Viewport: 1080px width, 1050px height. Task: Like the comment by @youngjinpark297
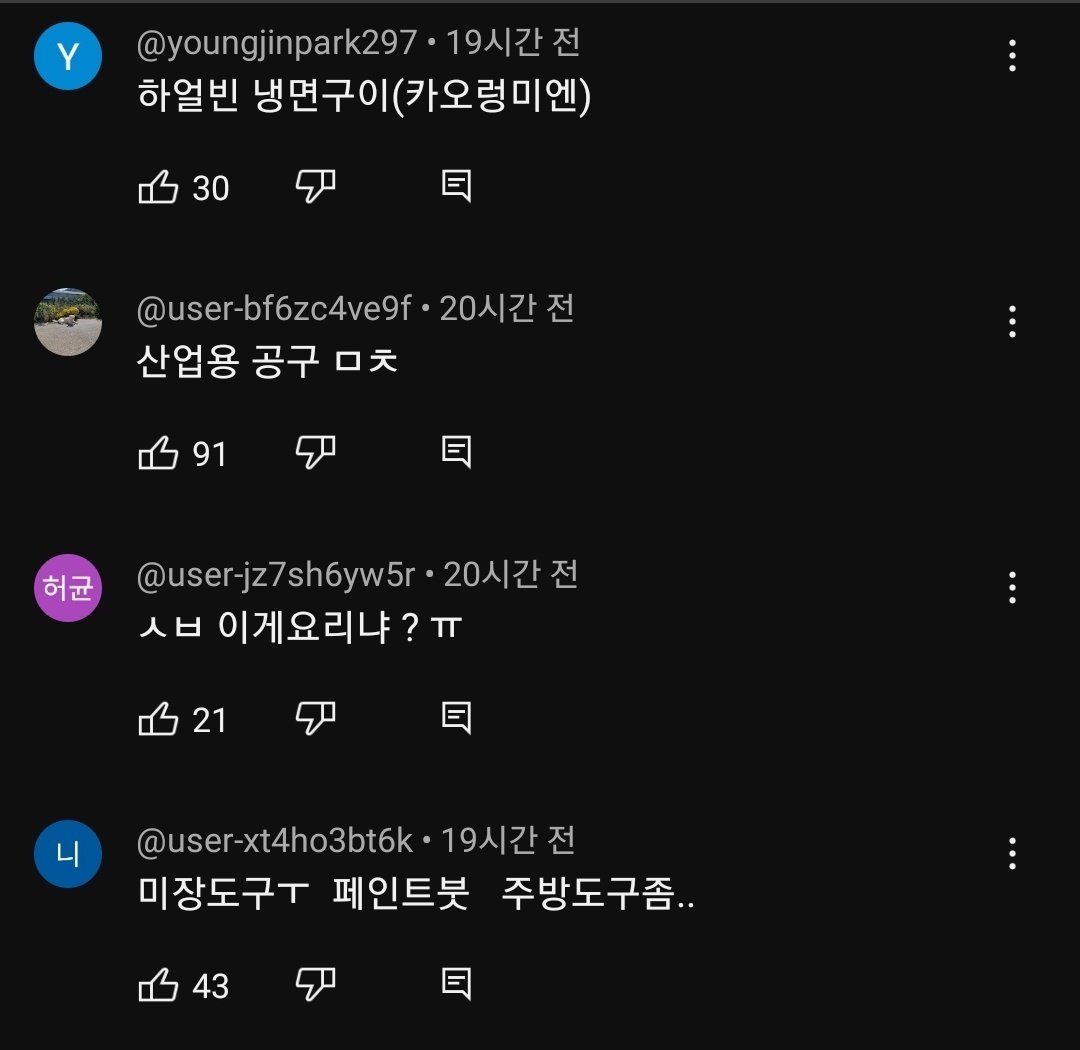click(158, 187)
